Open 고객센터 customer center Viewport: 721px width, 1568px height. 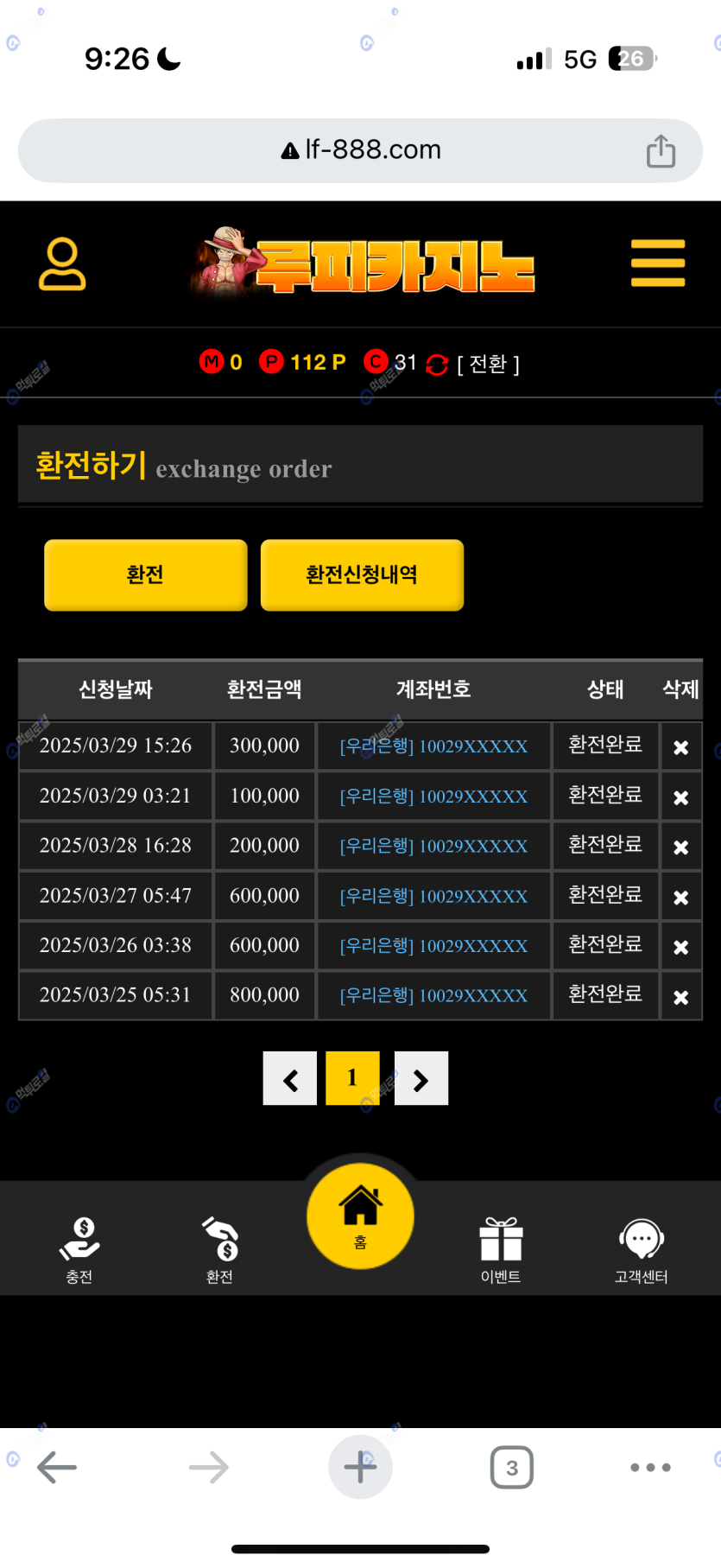[x=641, y=1248]
